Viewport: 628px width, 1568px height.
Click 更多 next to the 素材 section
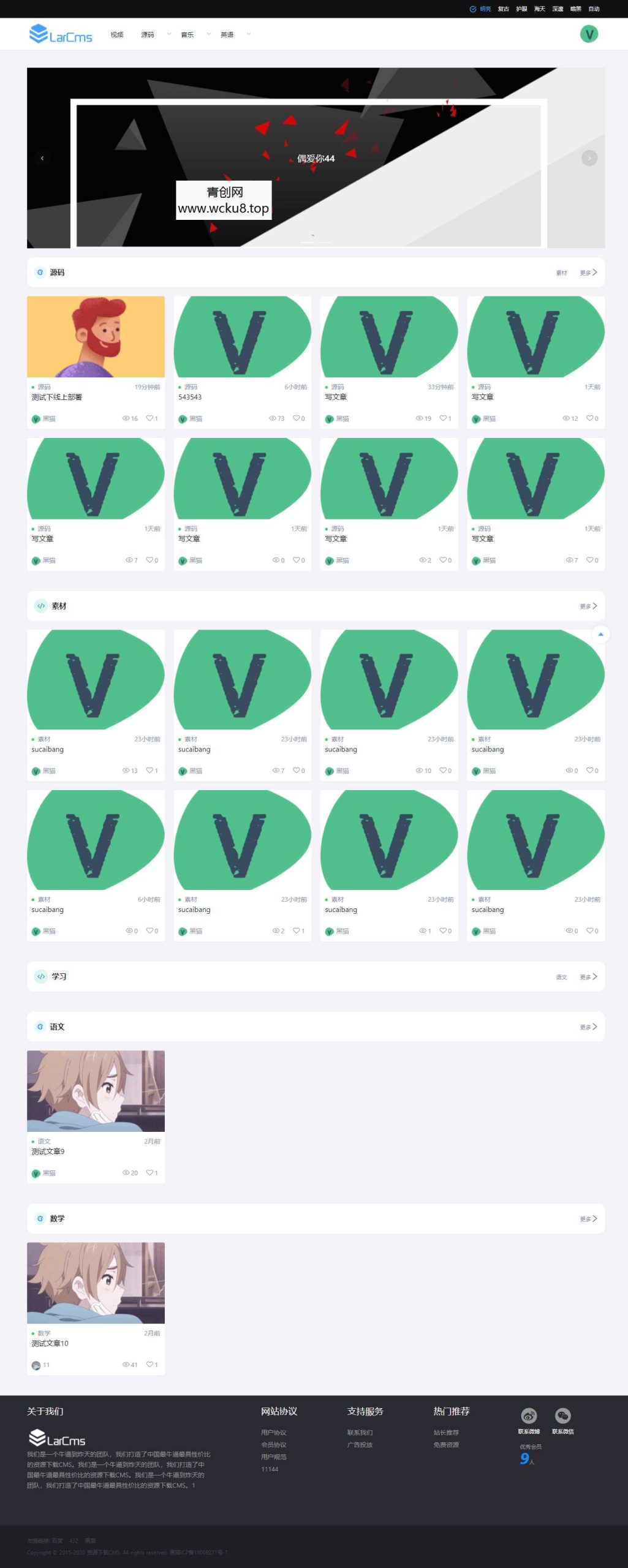(586, 605)
